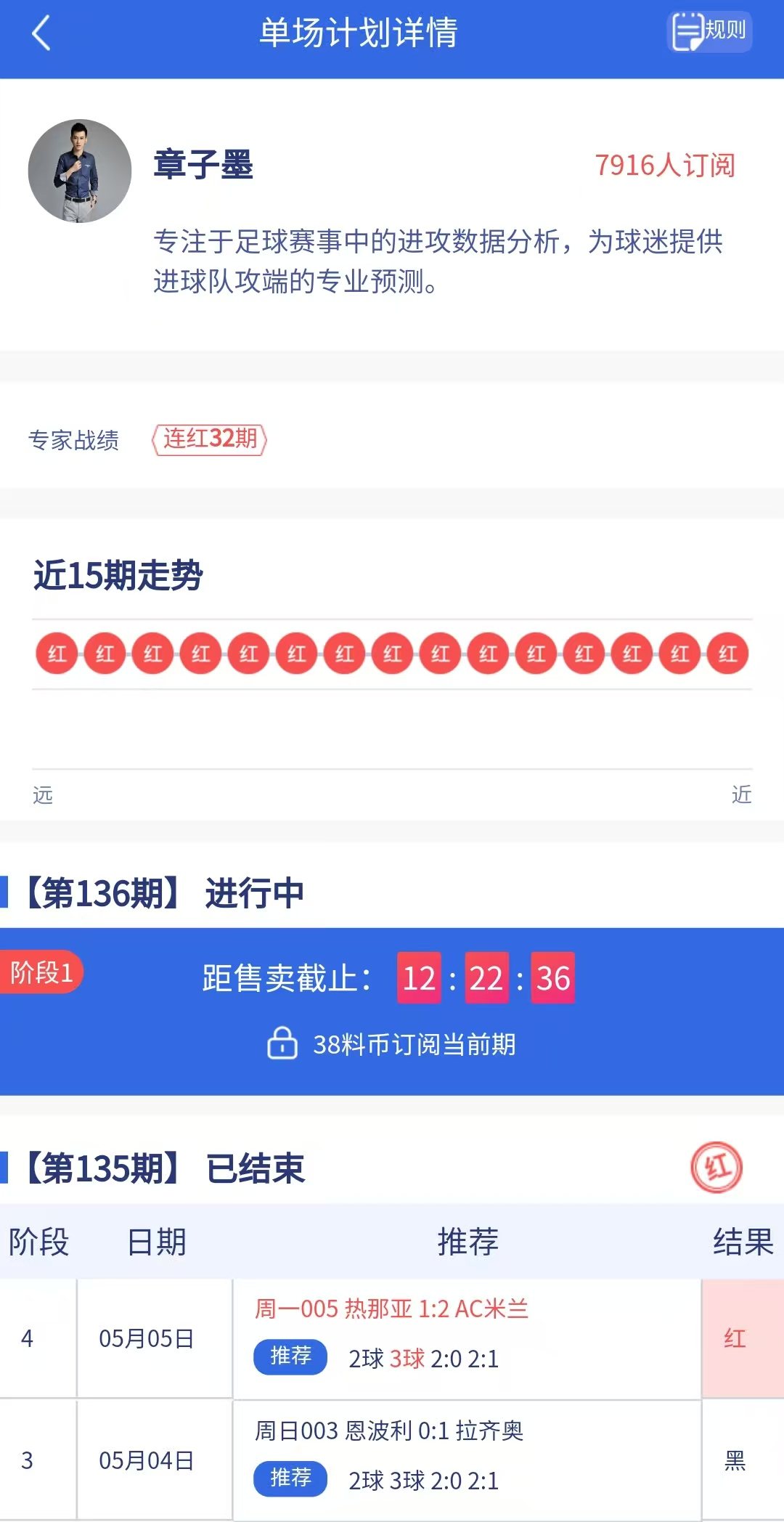Open the 规则 rules page
784x1522 pixels.
coord(709,32)
